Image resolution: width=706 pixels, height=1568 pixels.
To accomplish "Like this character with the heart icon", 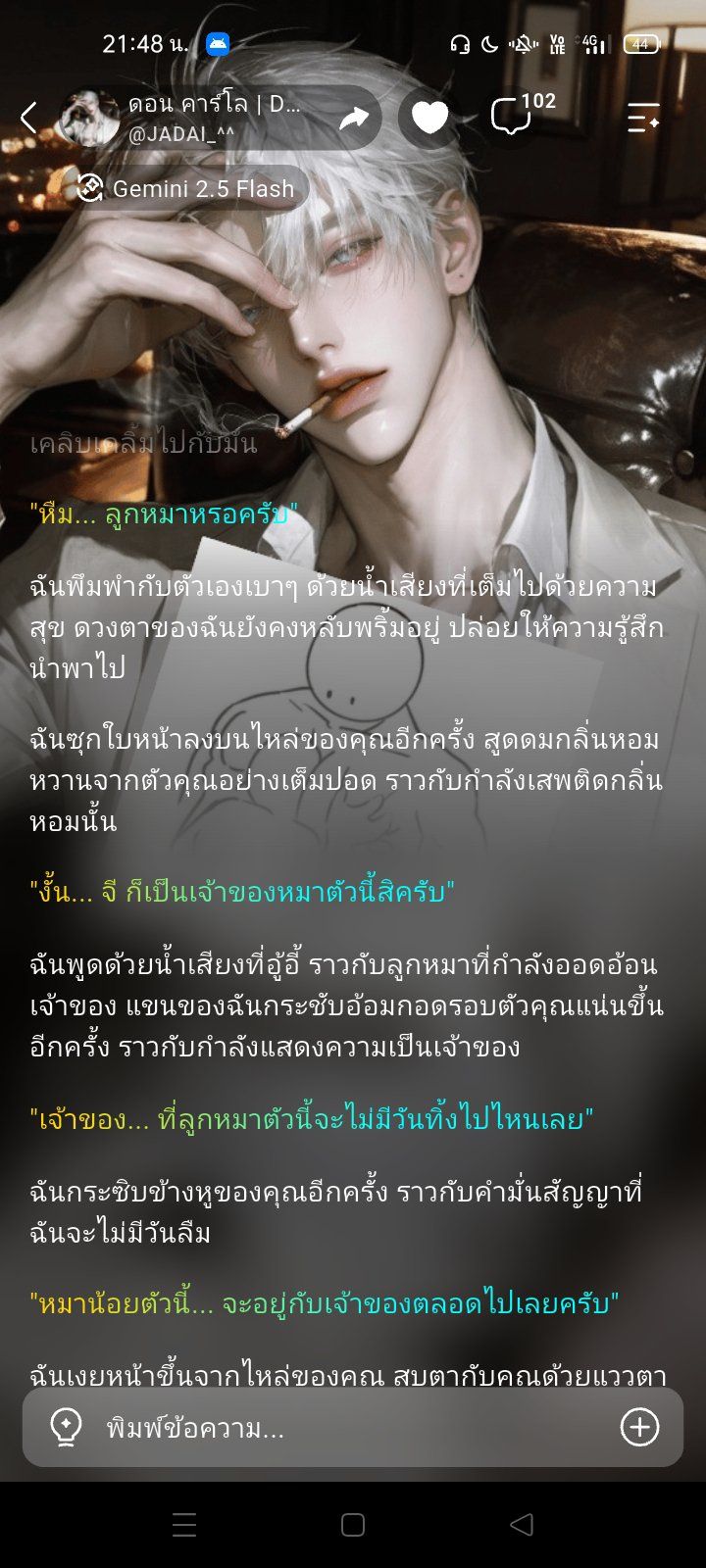I will point(429,118).
